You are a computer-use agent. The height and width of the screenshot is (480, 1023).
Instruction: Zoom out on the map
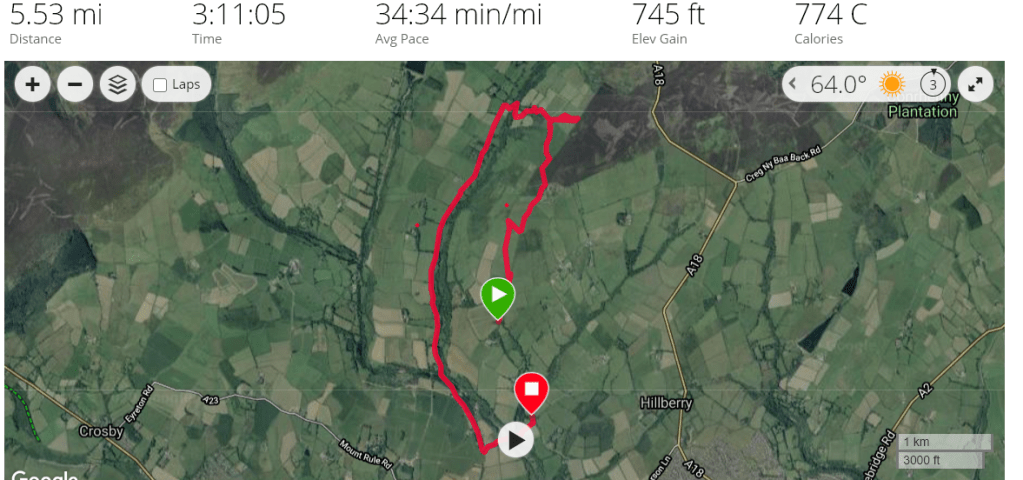click(75, 84)
